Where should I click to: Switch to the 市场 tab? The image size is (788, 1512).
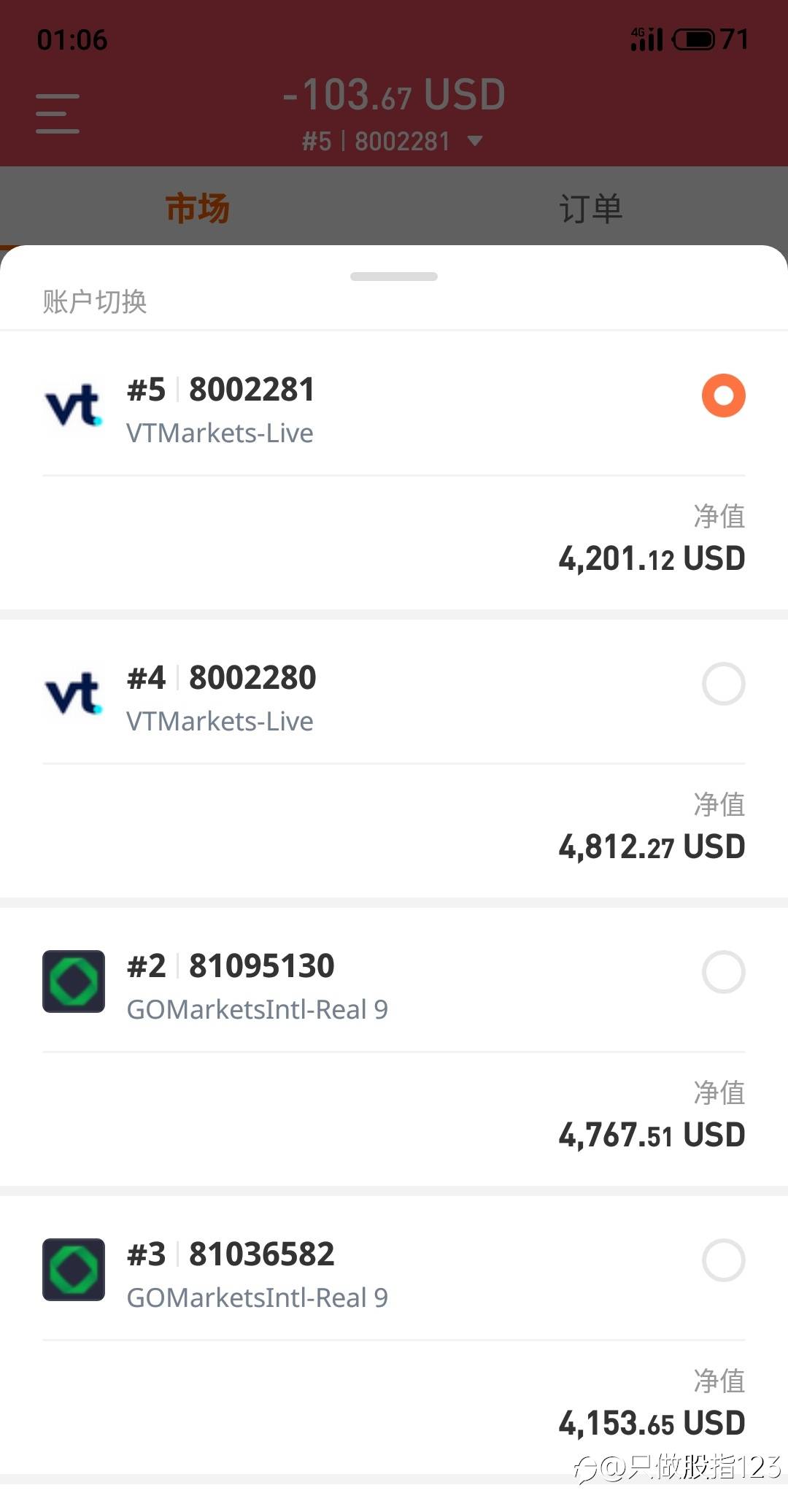click(197, 208)
